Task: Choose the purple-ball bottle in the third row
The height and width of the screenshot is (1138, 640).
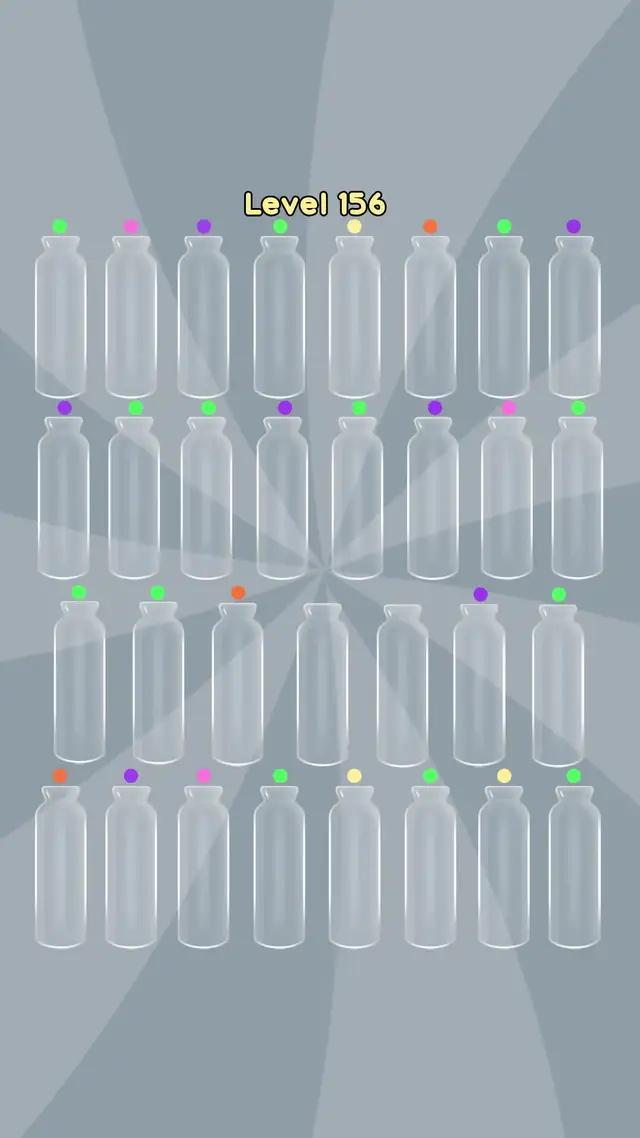Action: (x=479, y=683)
